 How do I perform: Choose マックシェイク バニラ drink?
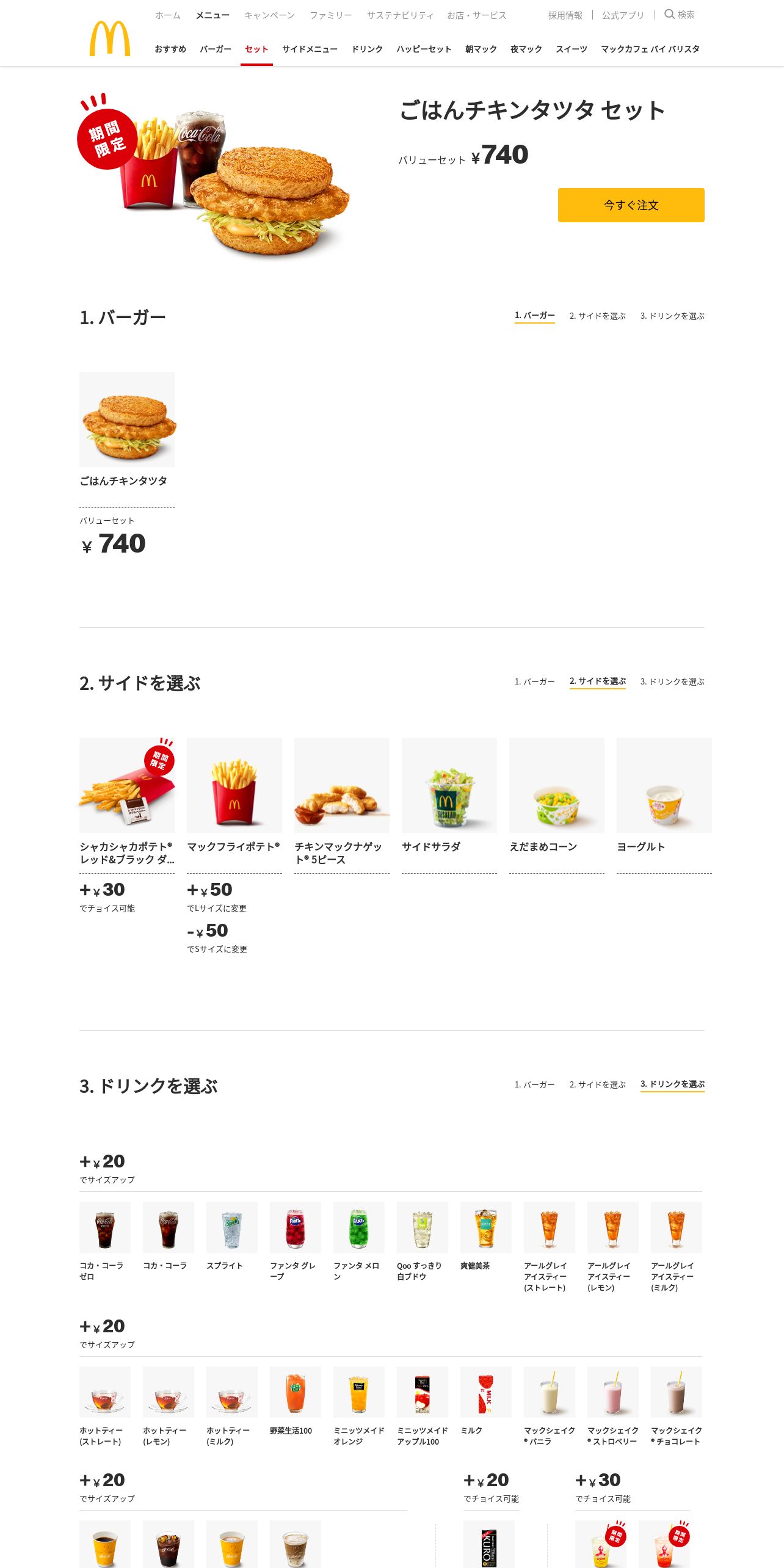pyautogui.click(x=550, y=1392)
